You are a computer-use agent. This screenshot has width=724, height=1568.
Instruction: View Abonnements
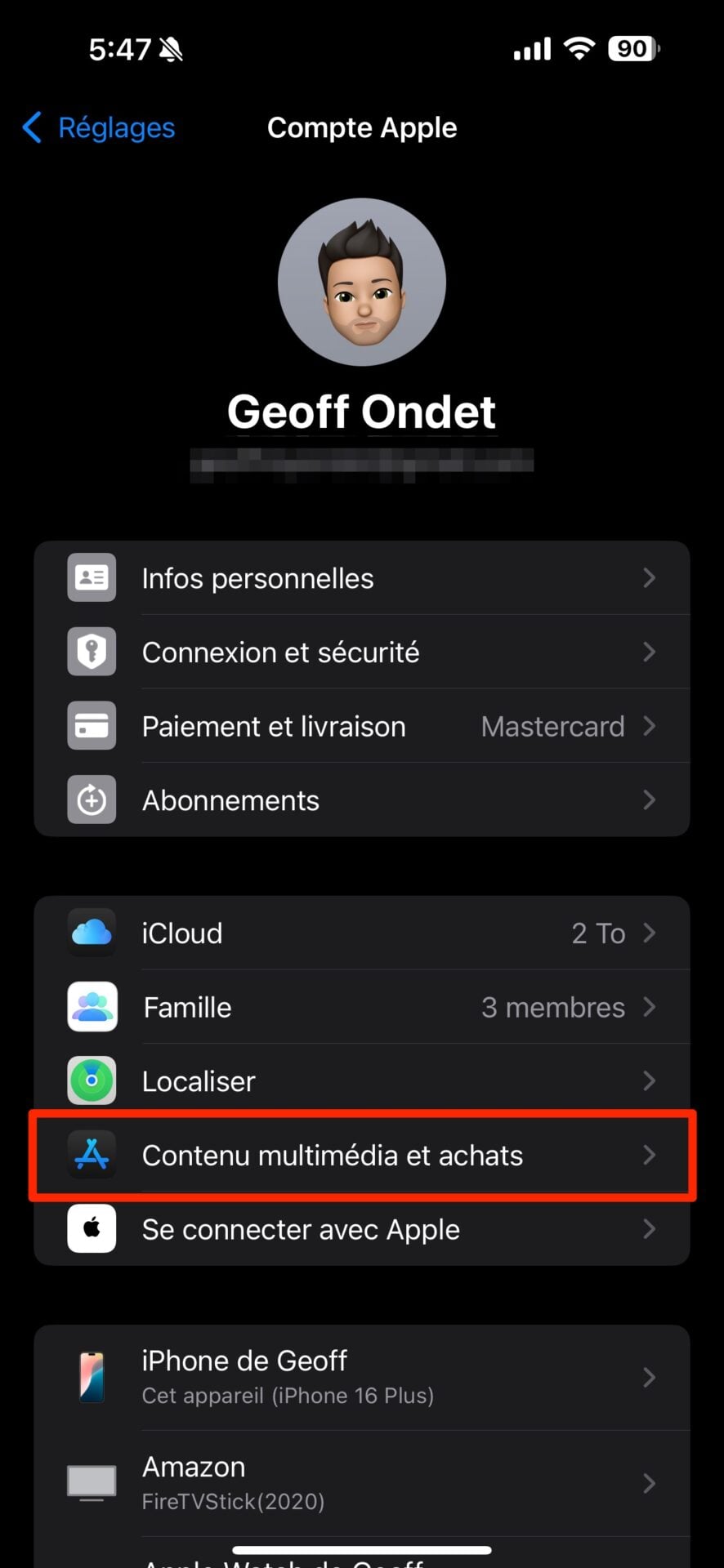click(362, 800)
